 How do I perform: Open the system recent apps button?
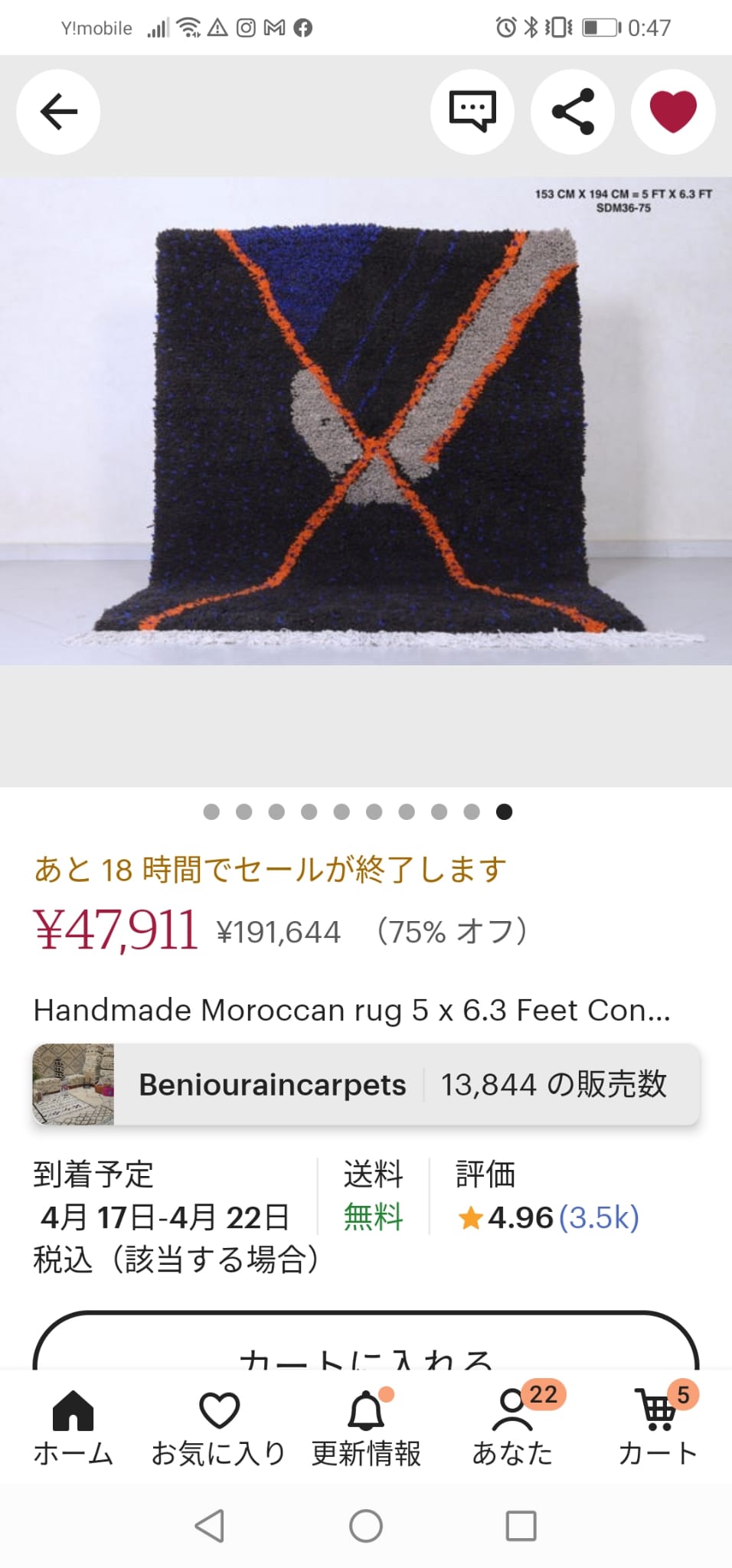(x=521, y=1525)
